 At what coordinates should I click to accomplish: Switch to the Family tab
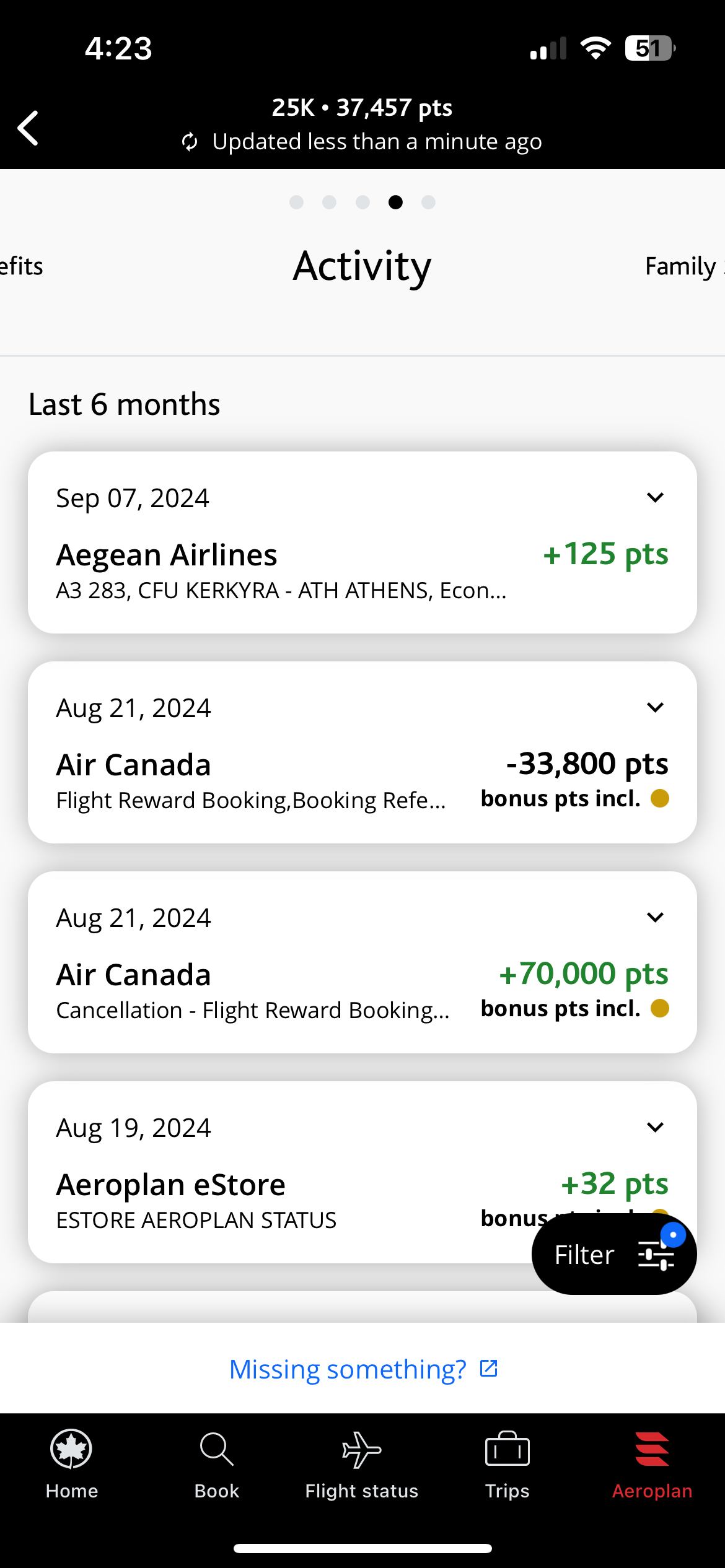[682, 266]
